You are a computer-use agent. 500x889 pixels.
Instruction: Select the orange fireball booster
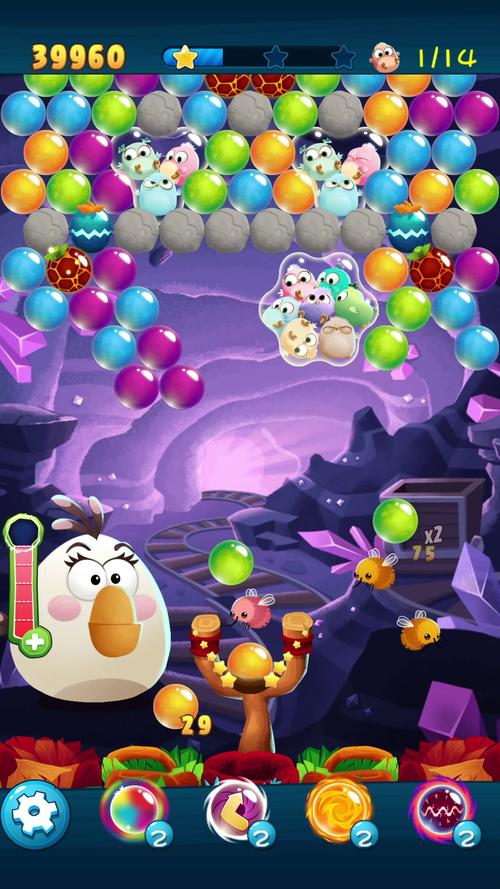[x=339, y=810]
